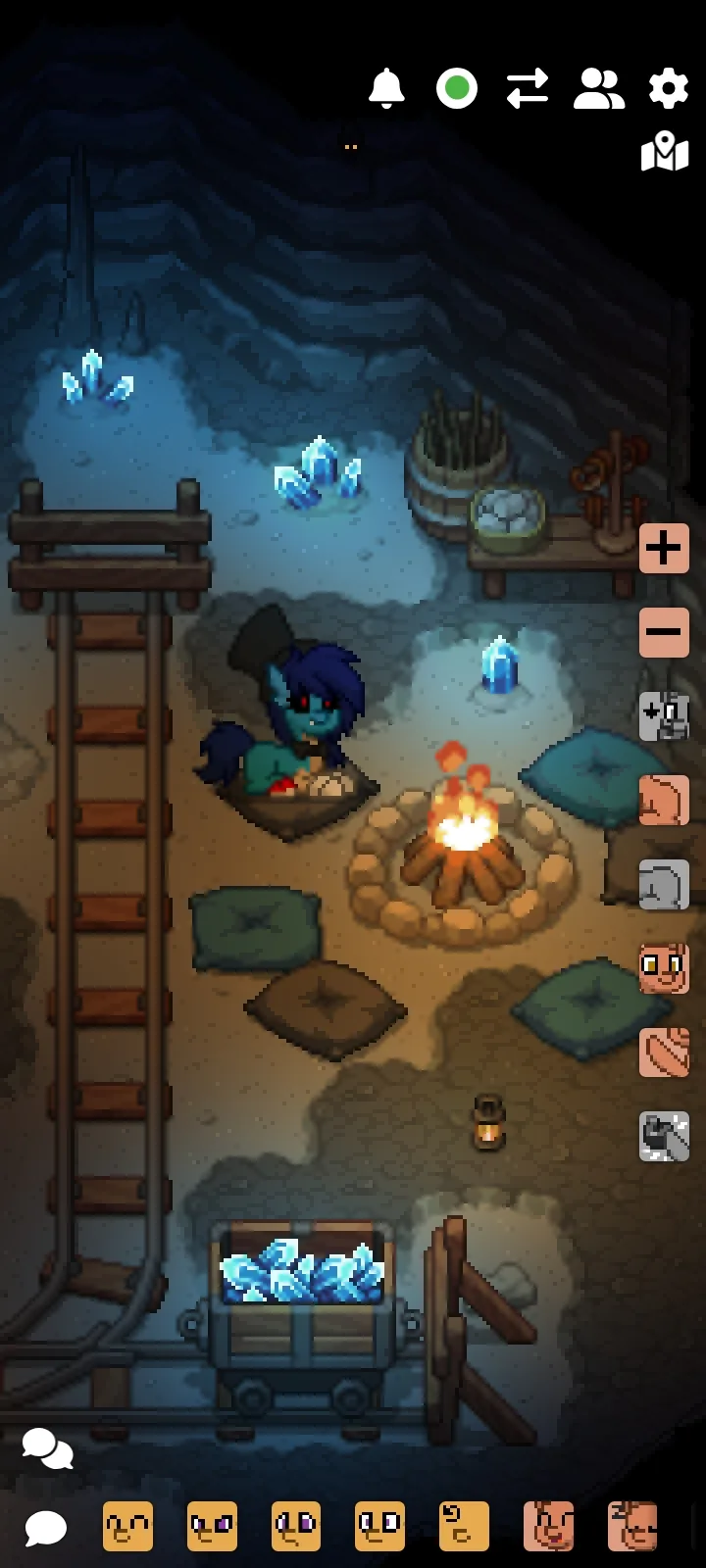This screenshot has width=706, height=1568.
Task: Open the settings gear
Action: (x=669, y=88)
